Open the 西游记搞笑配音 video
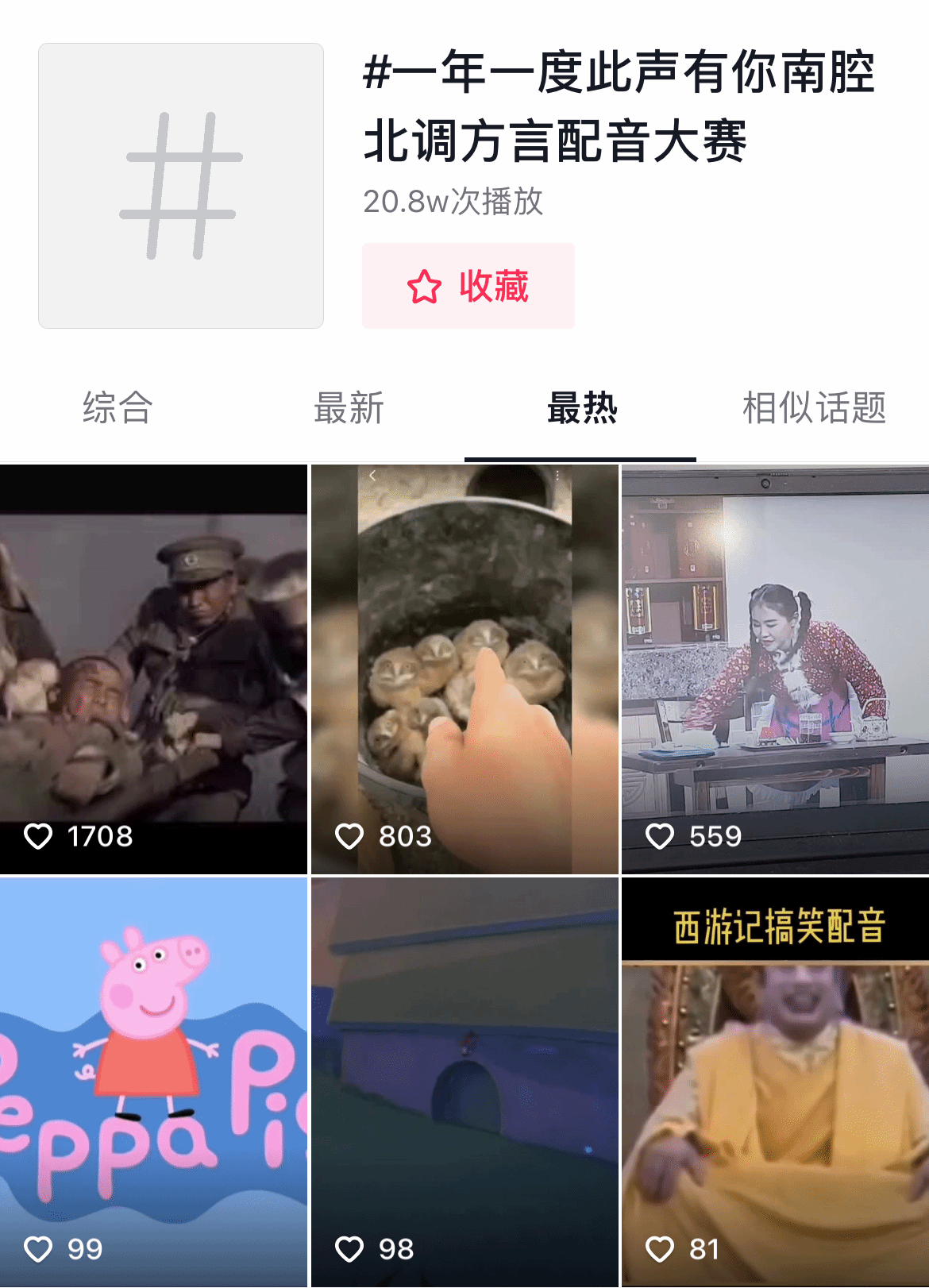Screen dimensions: 929x1288 pyautogui.click(x=775, y=1082)
